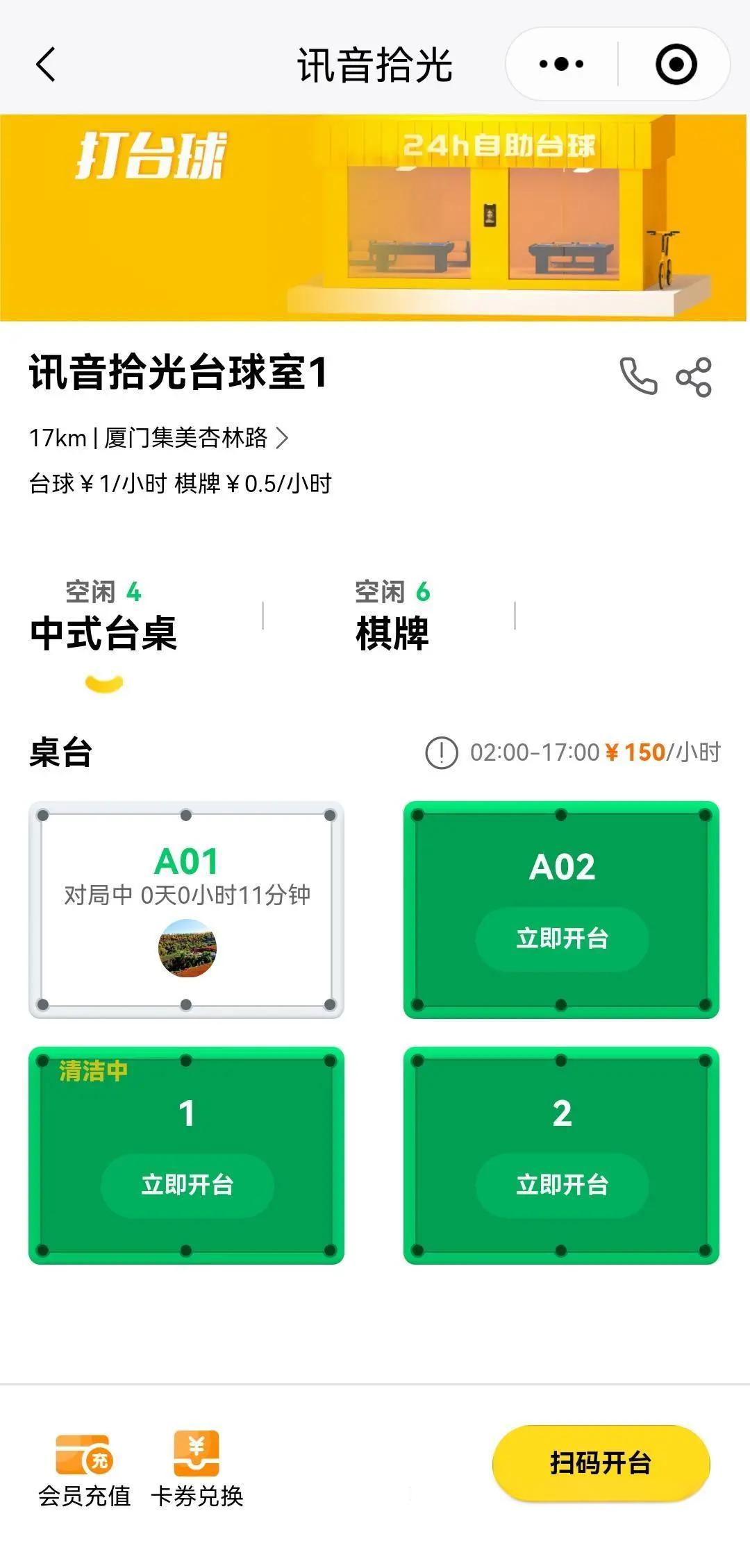
Task: Open 卡券兑换 coupon redemption
Action: tap(197, 1470)
